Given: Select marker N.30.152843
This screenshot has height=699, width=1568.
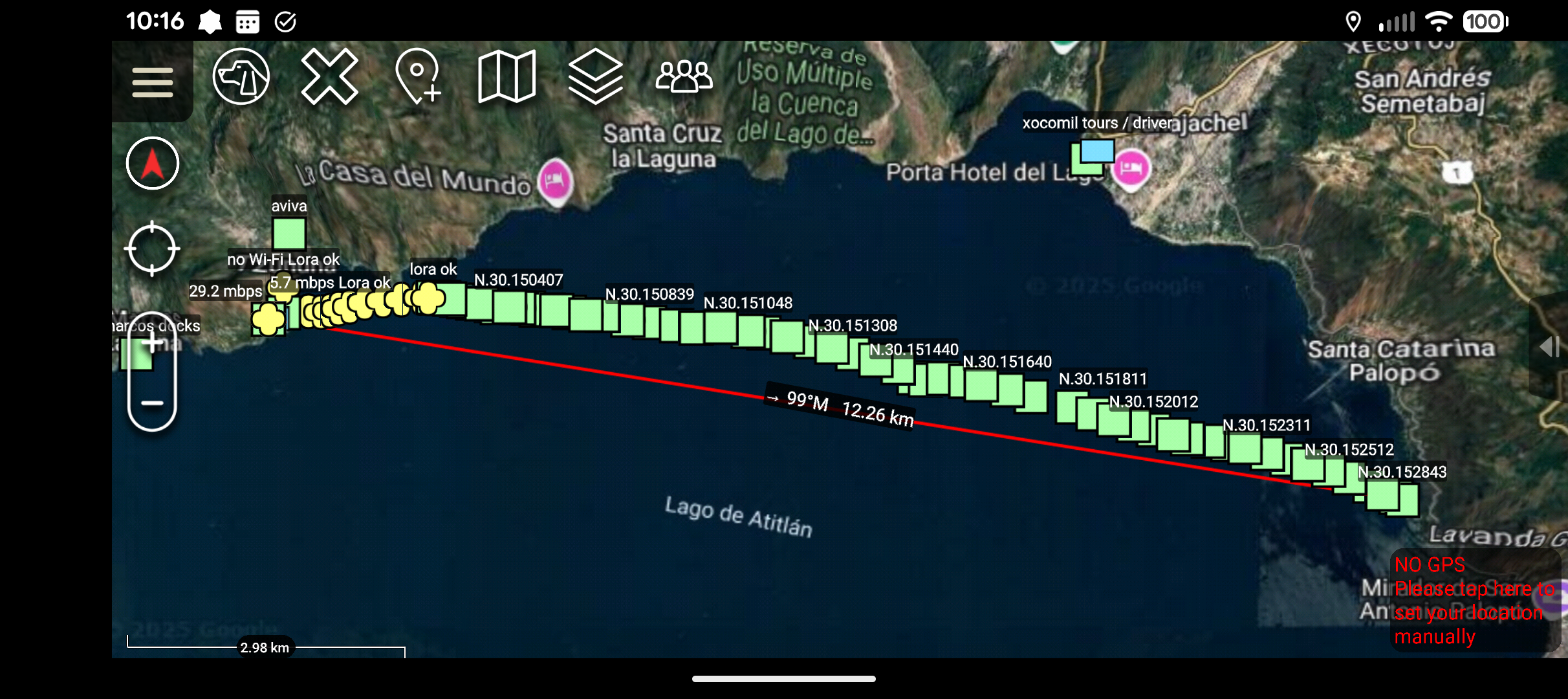Looking at the screenshot, I should click(1384, 496).
